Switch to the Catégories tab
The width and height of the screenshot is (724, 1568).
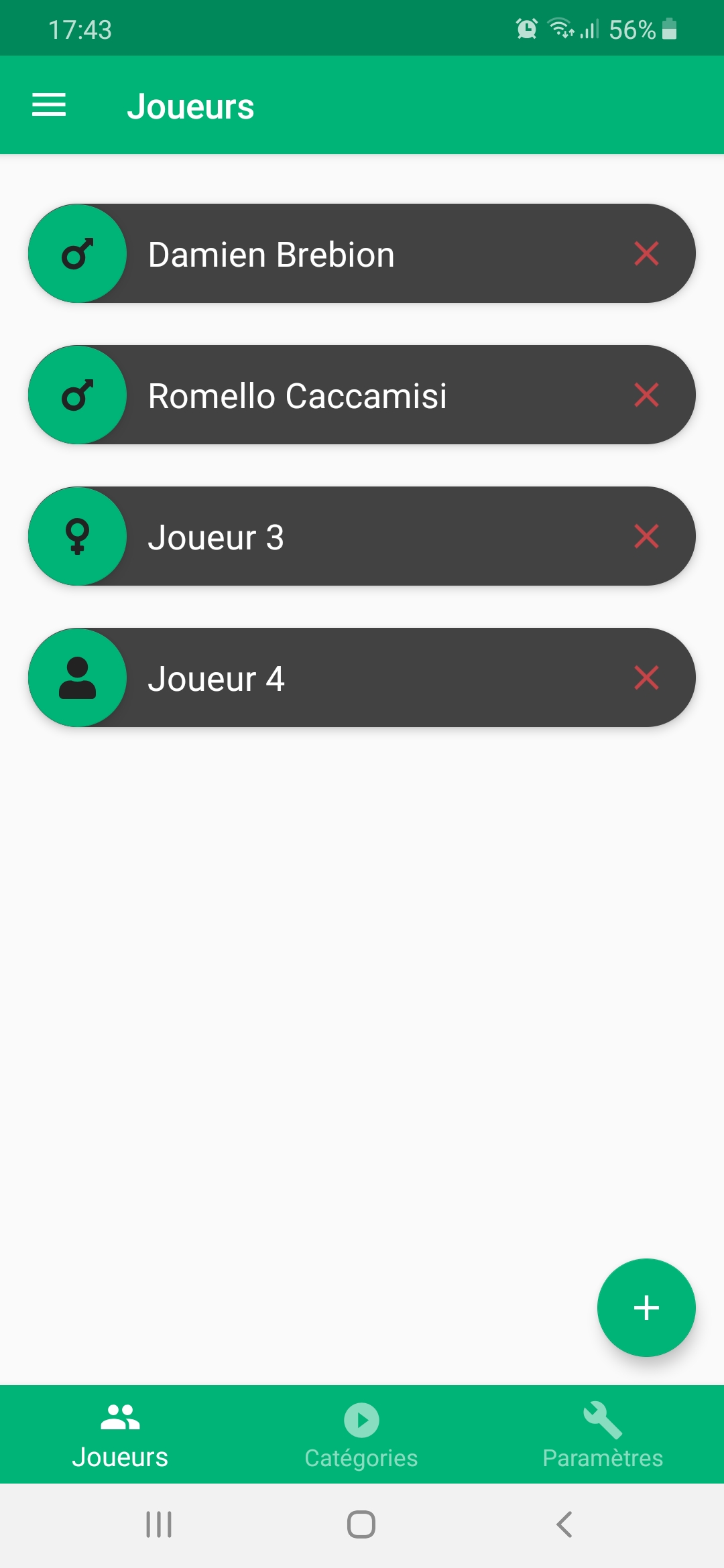pos(361,1435)
